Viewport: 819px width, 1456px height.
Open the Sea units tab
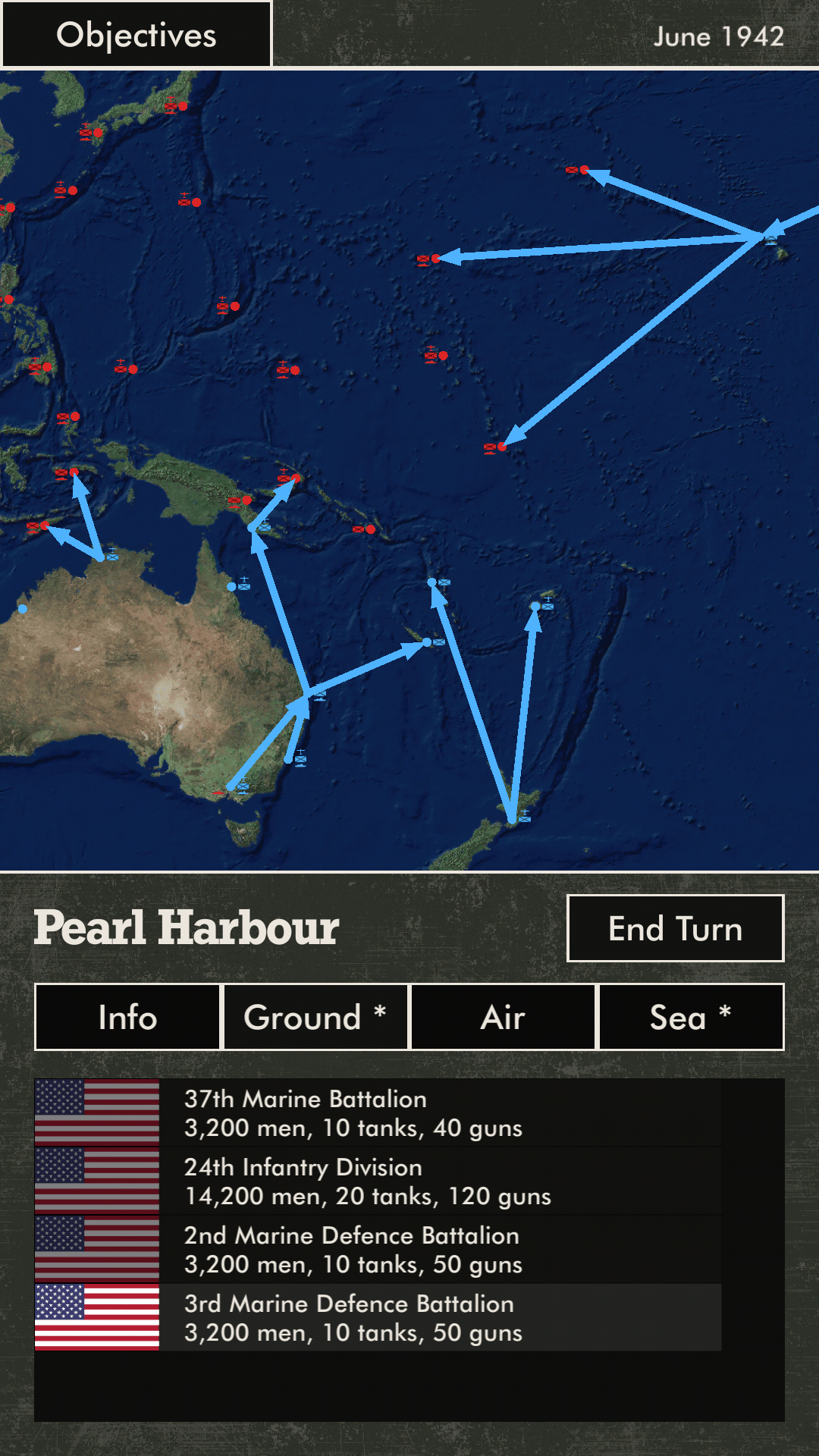click(x=691, y=1018)
